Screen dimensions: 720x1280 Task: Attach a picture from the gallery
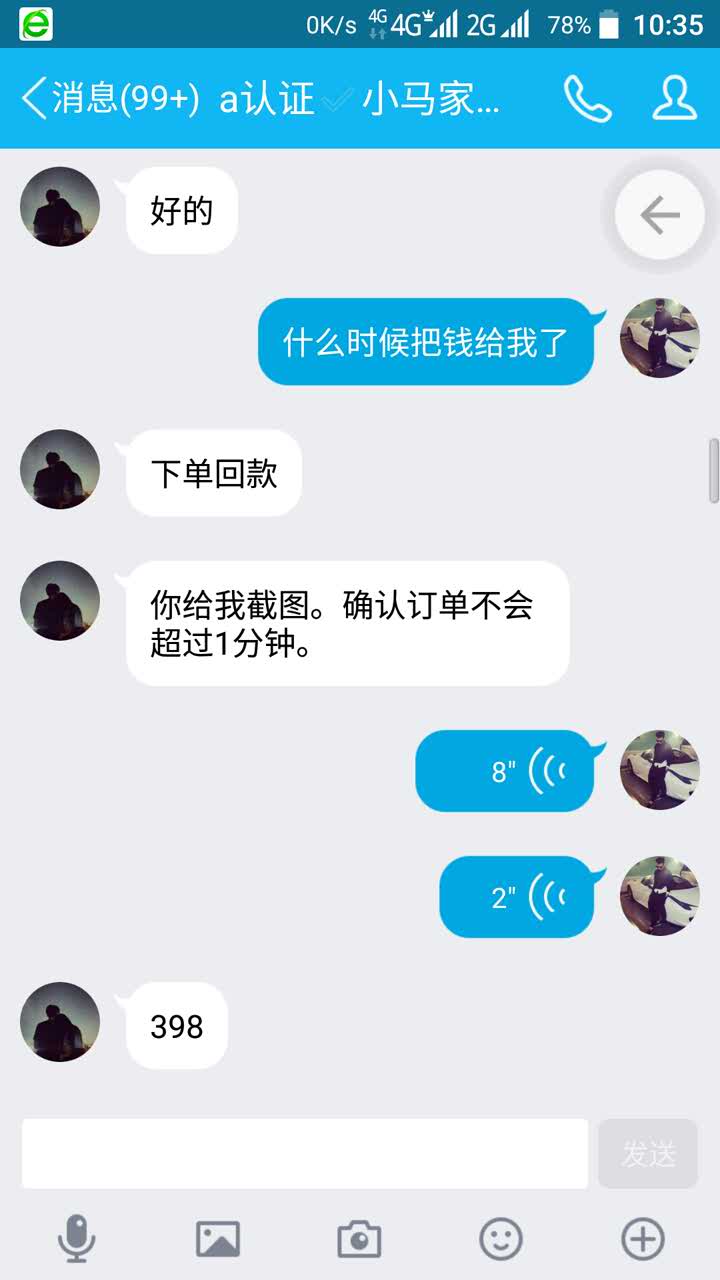pos(217,1240)
